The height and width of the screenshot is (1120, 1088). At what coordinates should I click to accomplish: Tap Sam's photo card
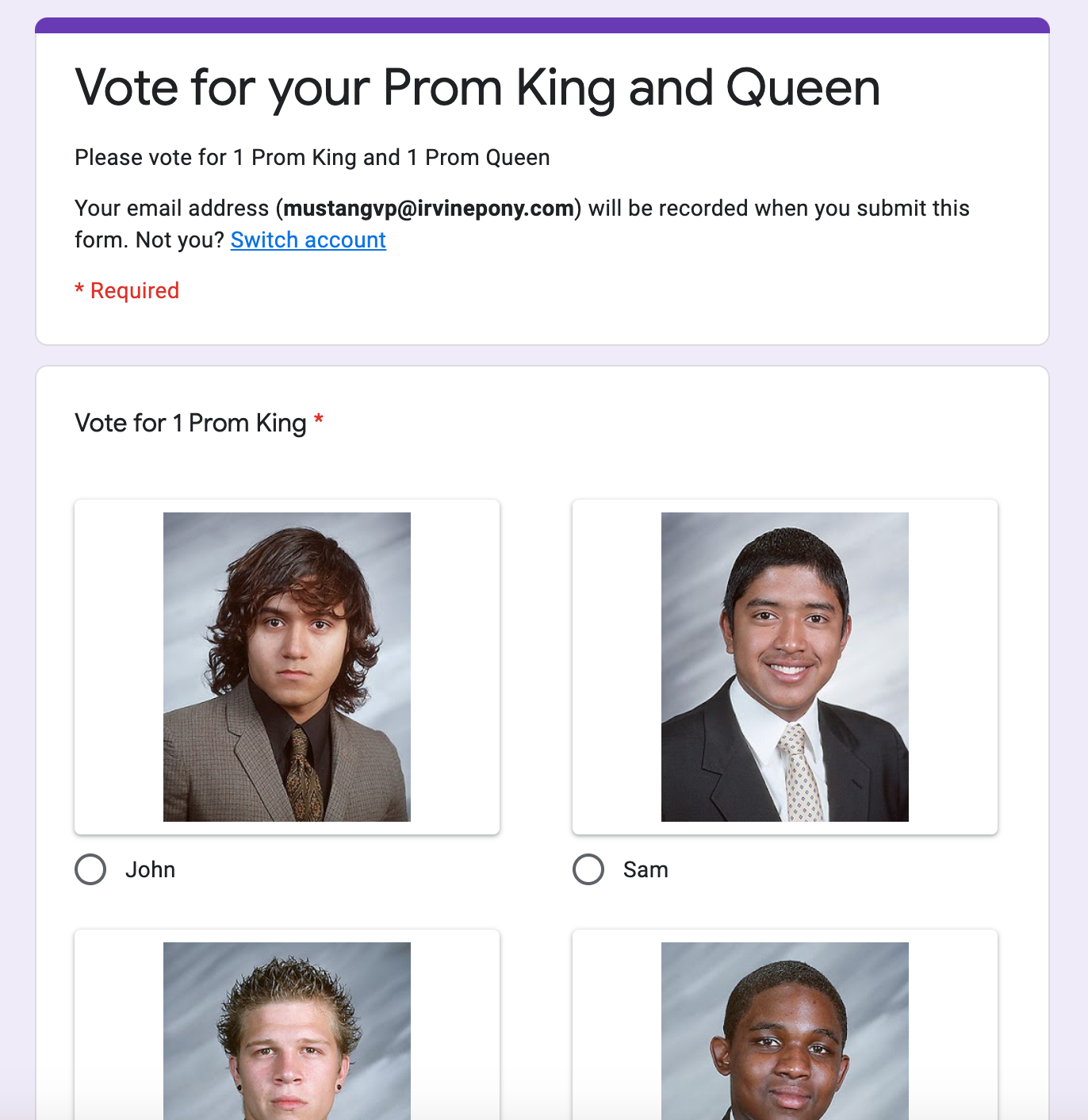click(785, 667)
